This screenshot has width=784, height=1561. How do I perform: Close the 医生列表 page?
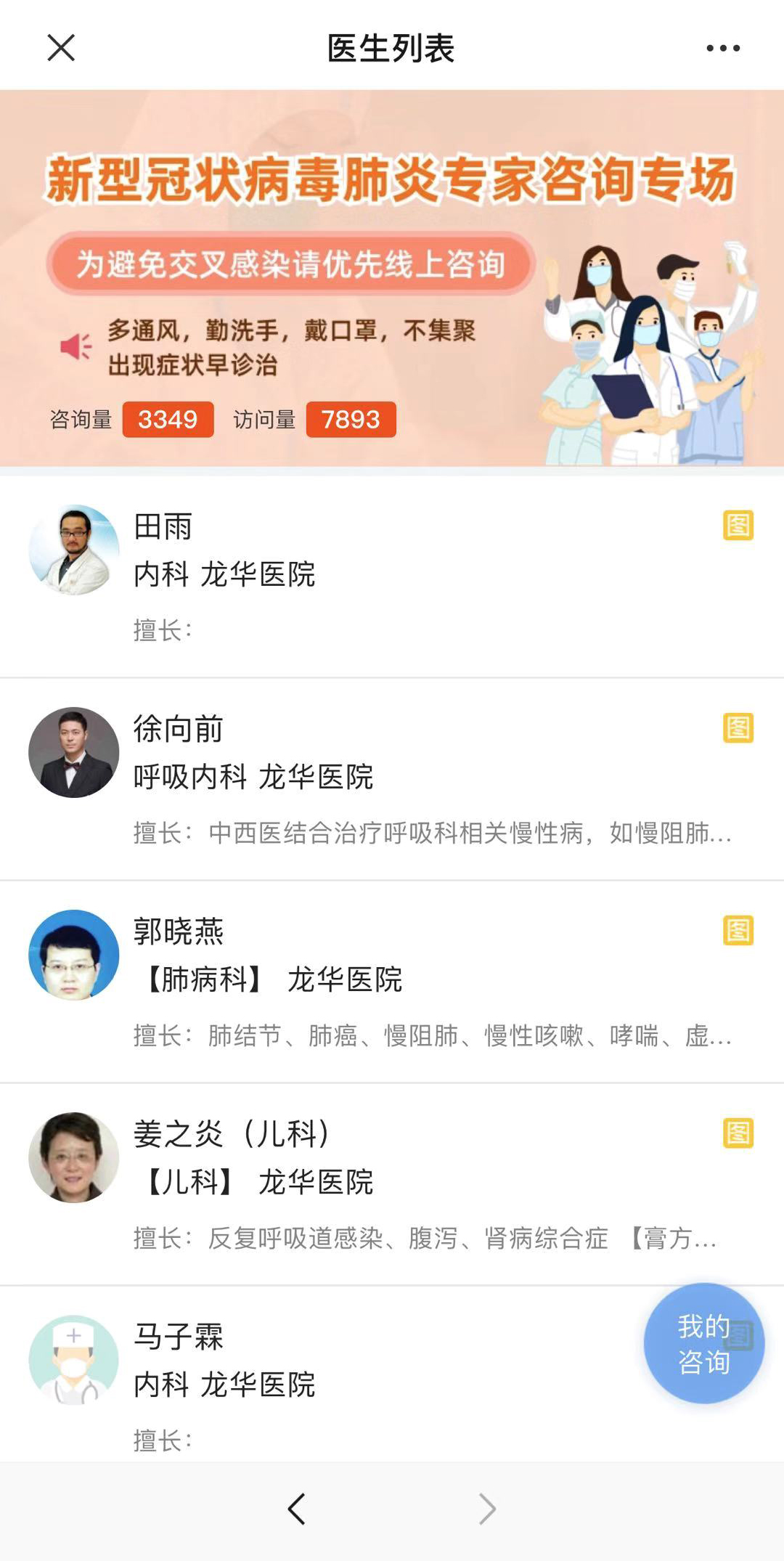[61, 48]
